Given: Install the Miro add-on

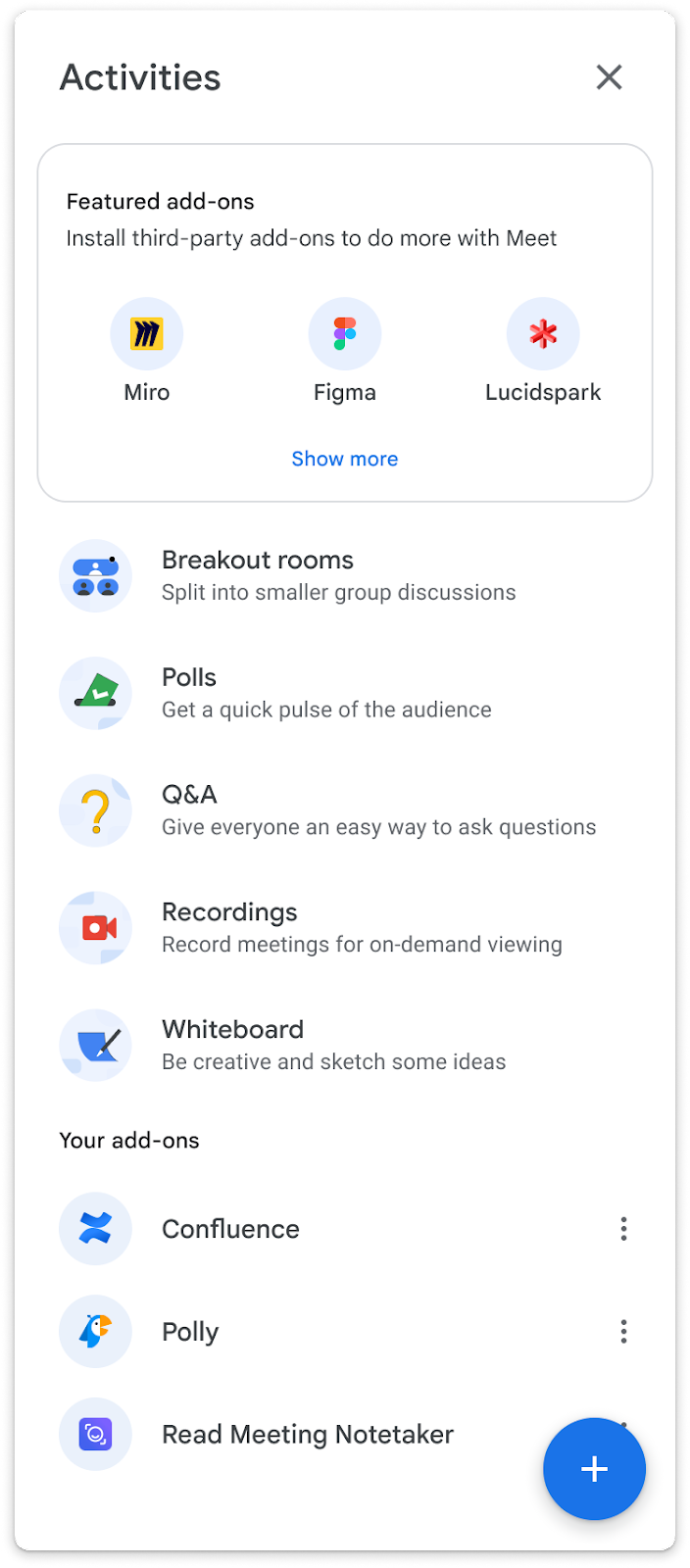Looking at the screenshot, I should tap(147, 335).
